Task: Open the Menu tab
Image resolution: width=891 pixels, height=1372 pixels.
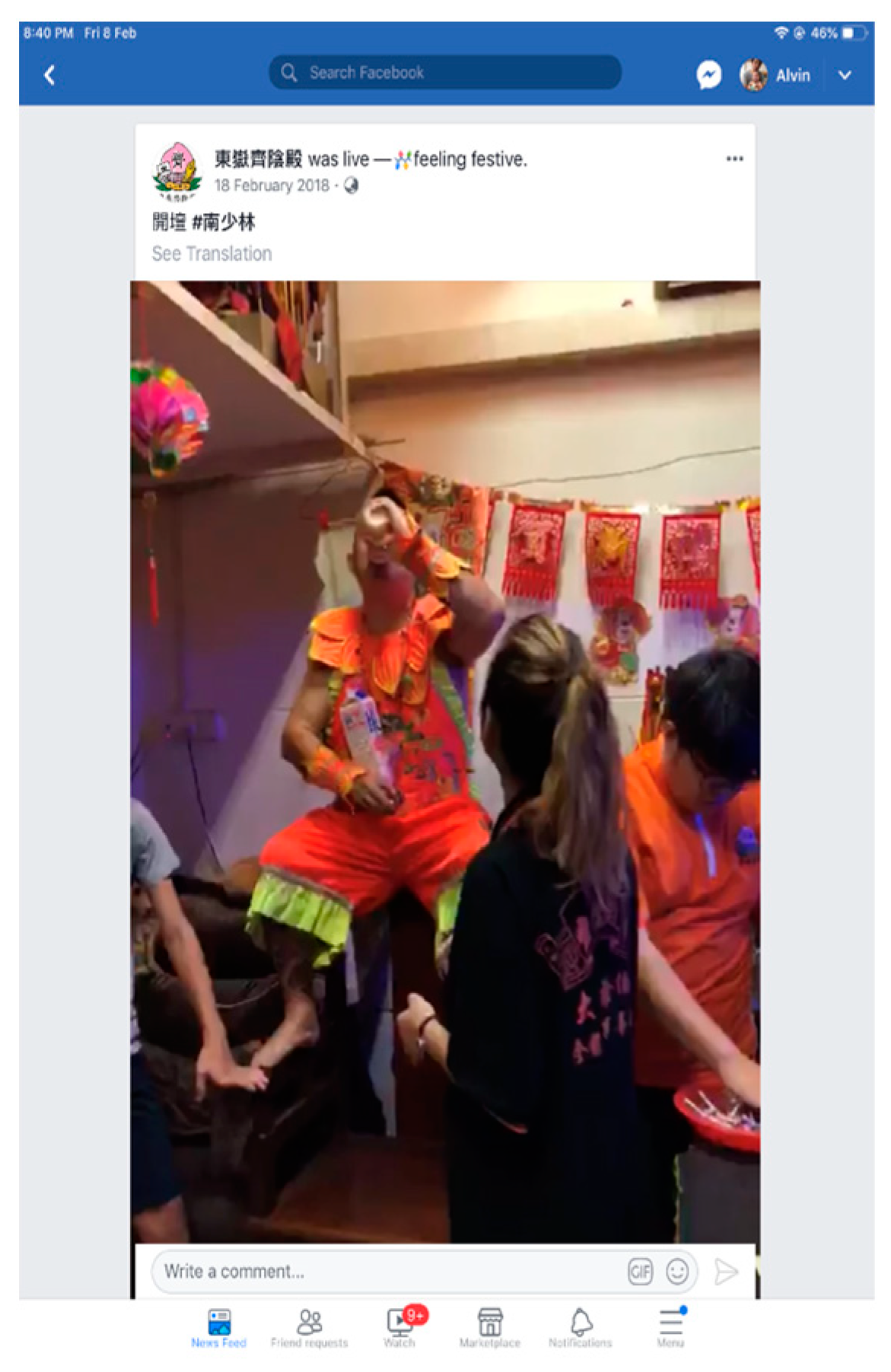Action: [x=670, y=1328]
